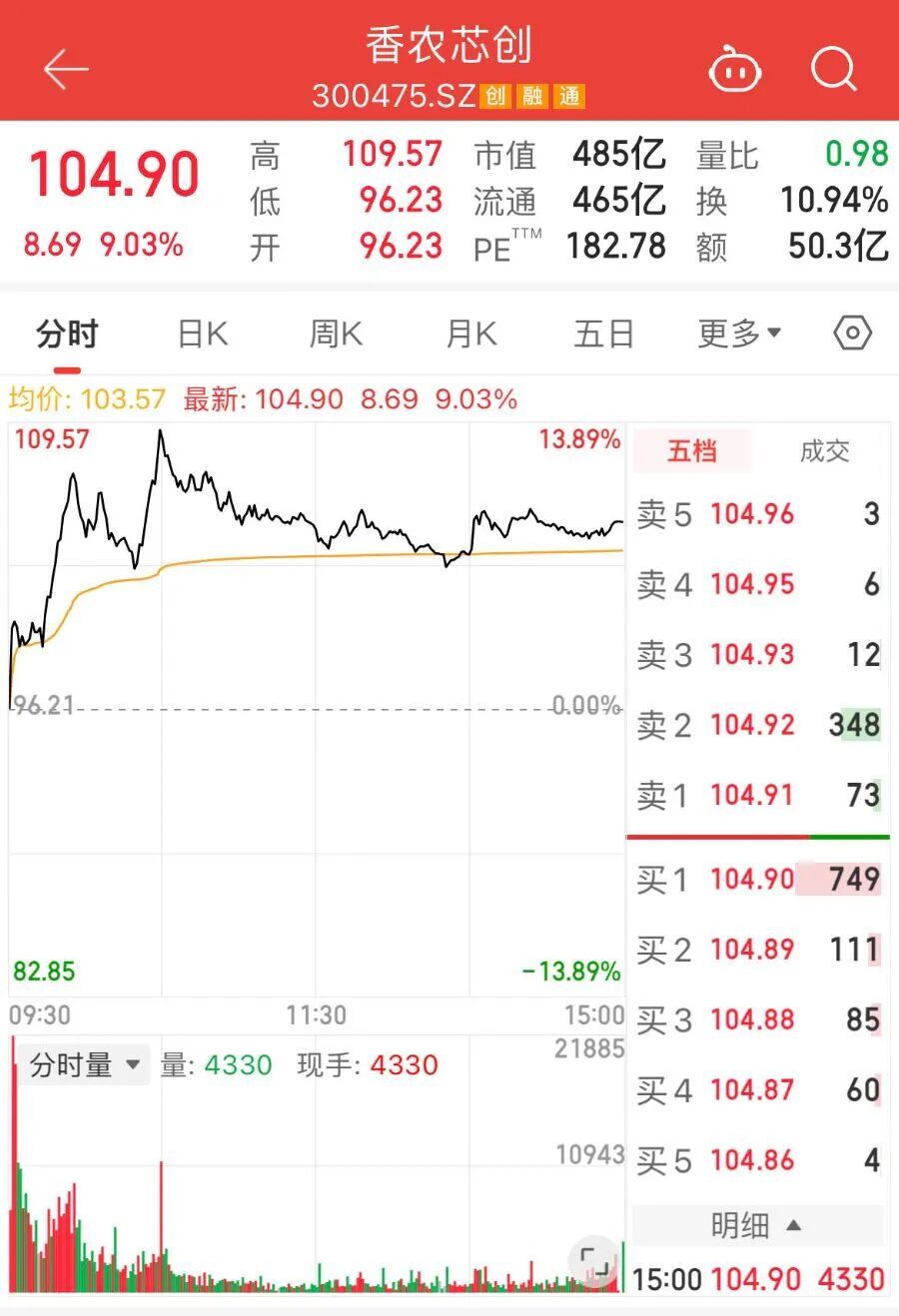Image resolution: width=899 pixels, height=1316 pixels.
Task: Switch to the 五日 chart tab
Action: pyautogui.click(x=604, y=333)
